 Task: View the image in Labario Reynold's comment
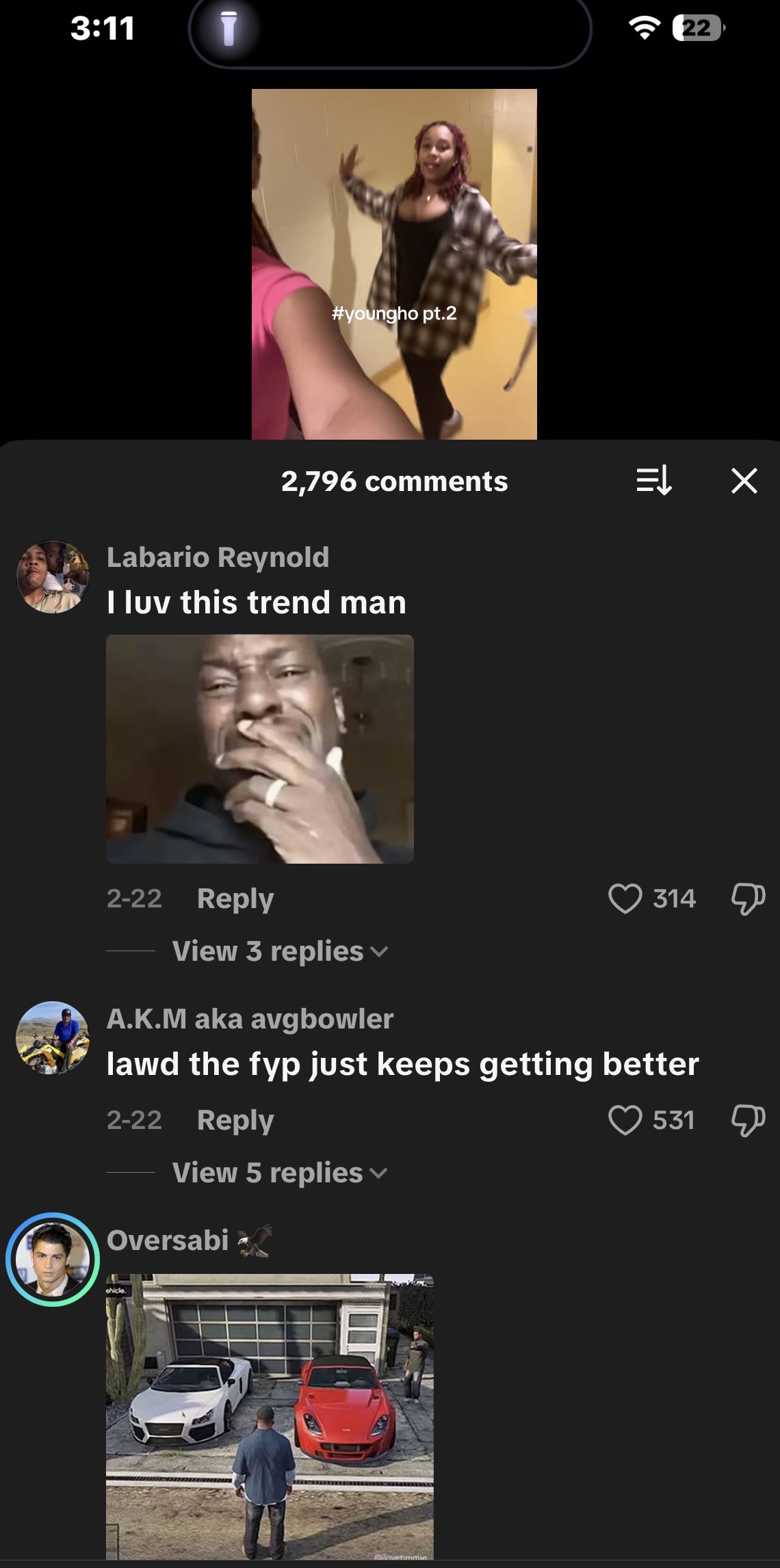point(260,749)
